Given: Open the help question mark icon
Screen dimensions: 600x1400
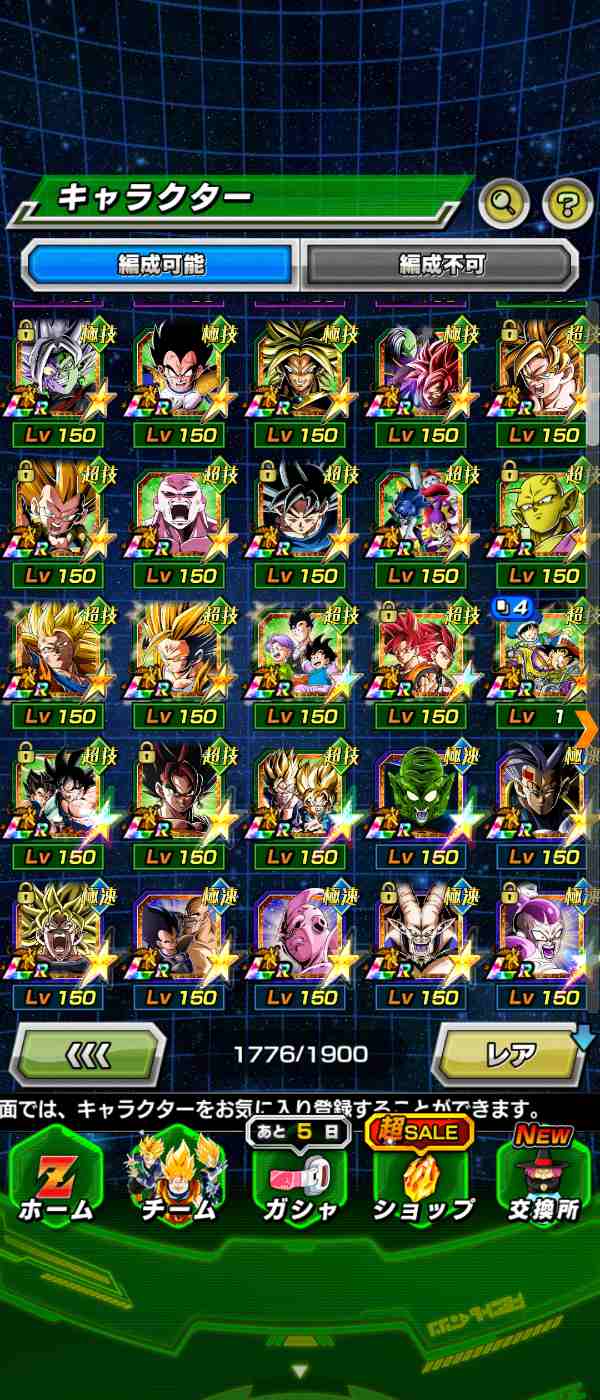Looking at the screenshot, I should [x=567, y=204].
